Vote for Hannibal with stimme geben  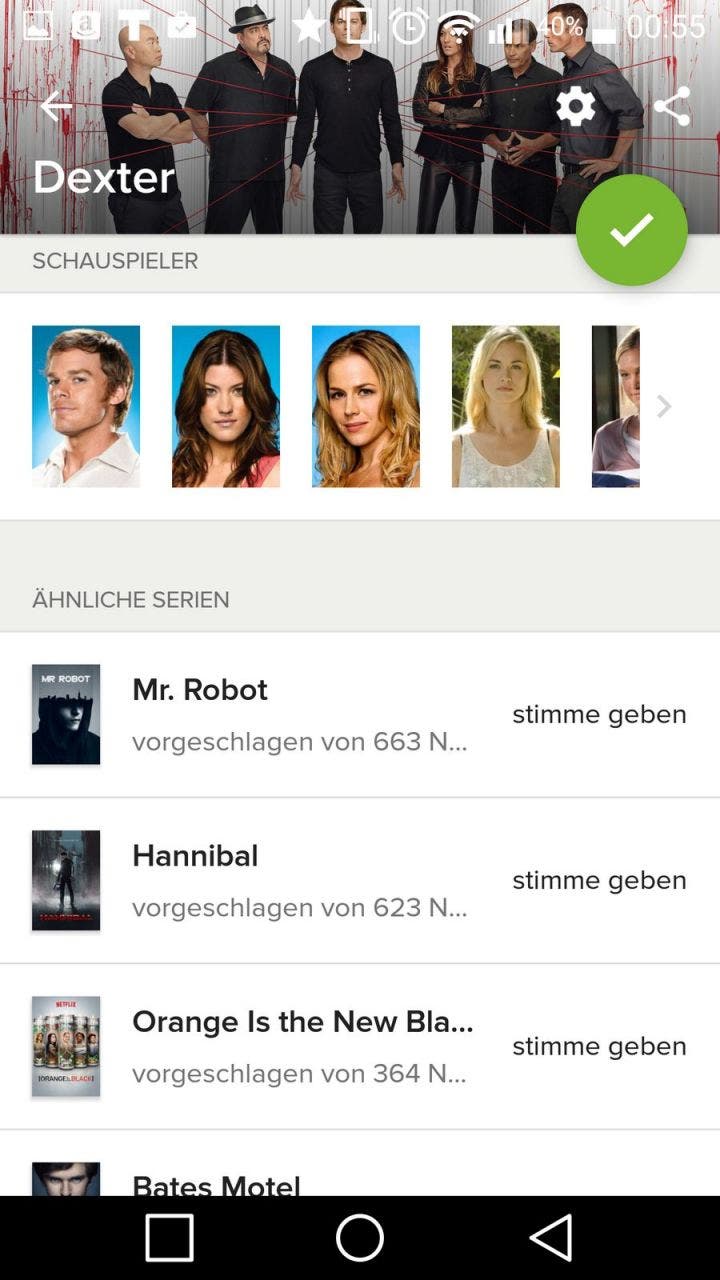pyautogui.click(x=599, y=881)
